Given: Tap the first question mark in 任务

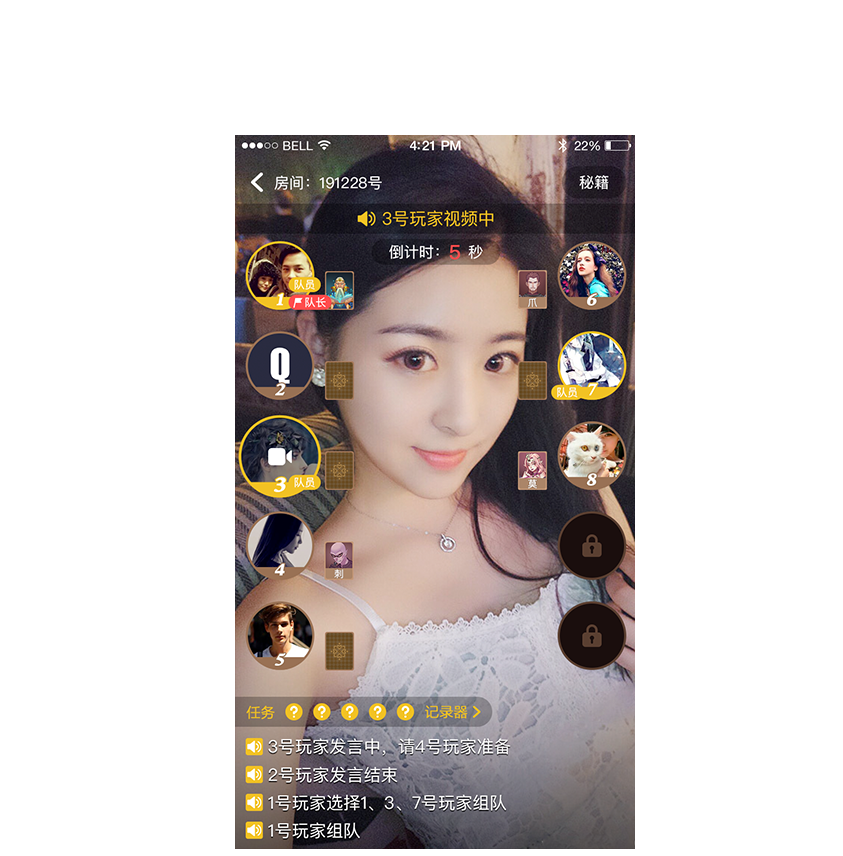Looking at the screenshot, I should [x=293, y=712].
